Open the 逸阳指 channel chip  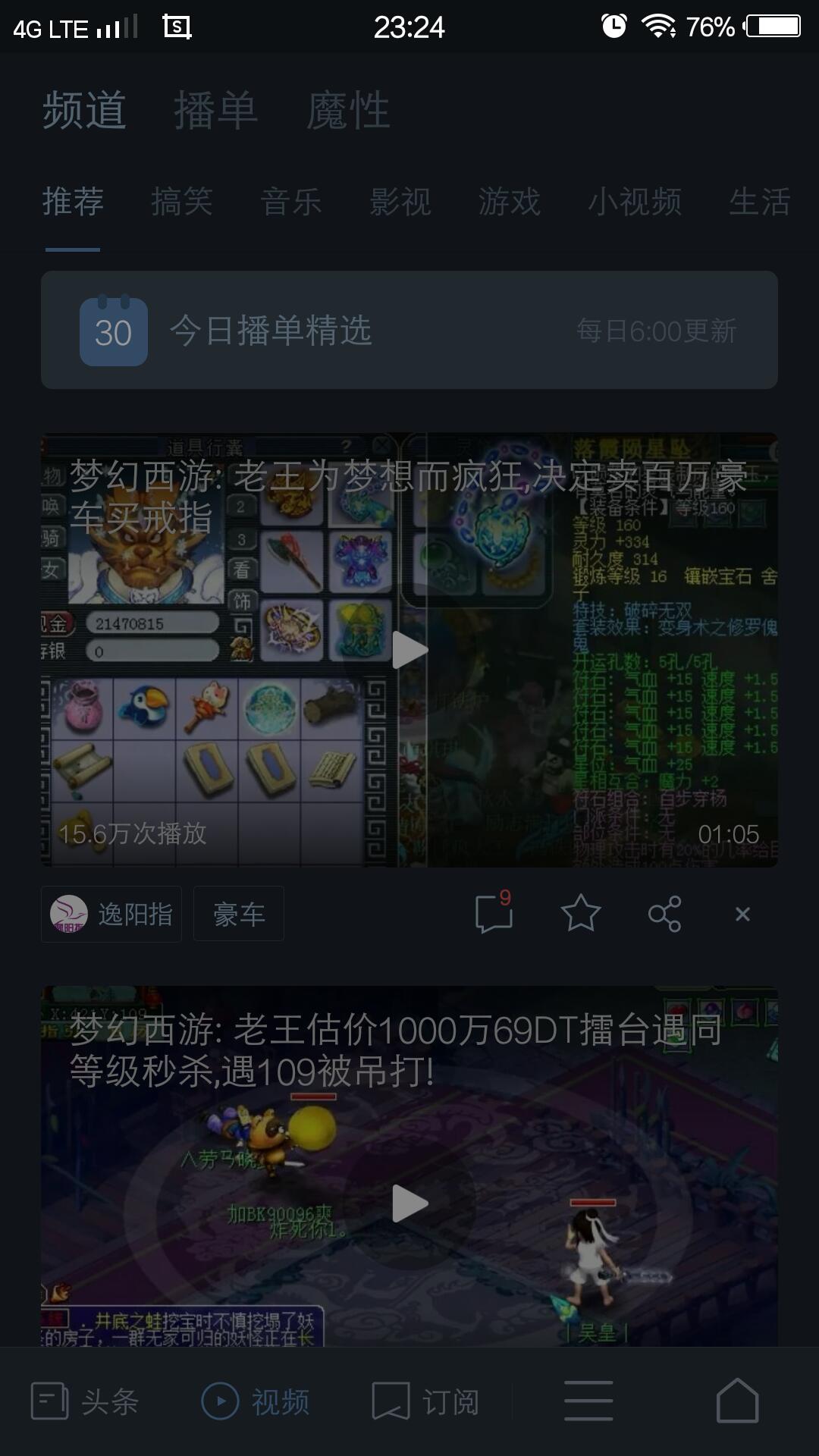[x=111, y=914]
